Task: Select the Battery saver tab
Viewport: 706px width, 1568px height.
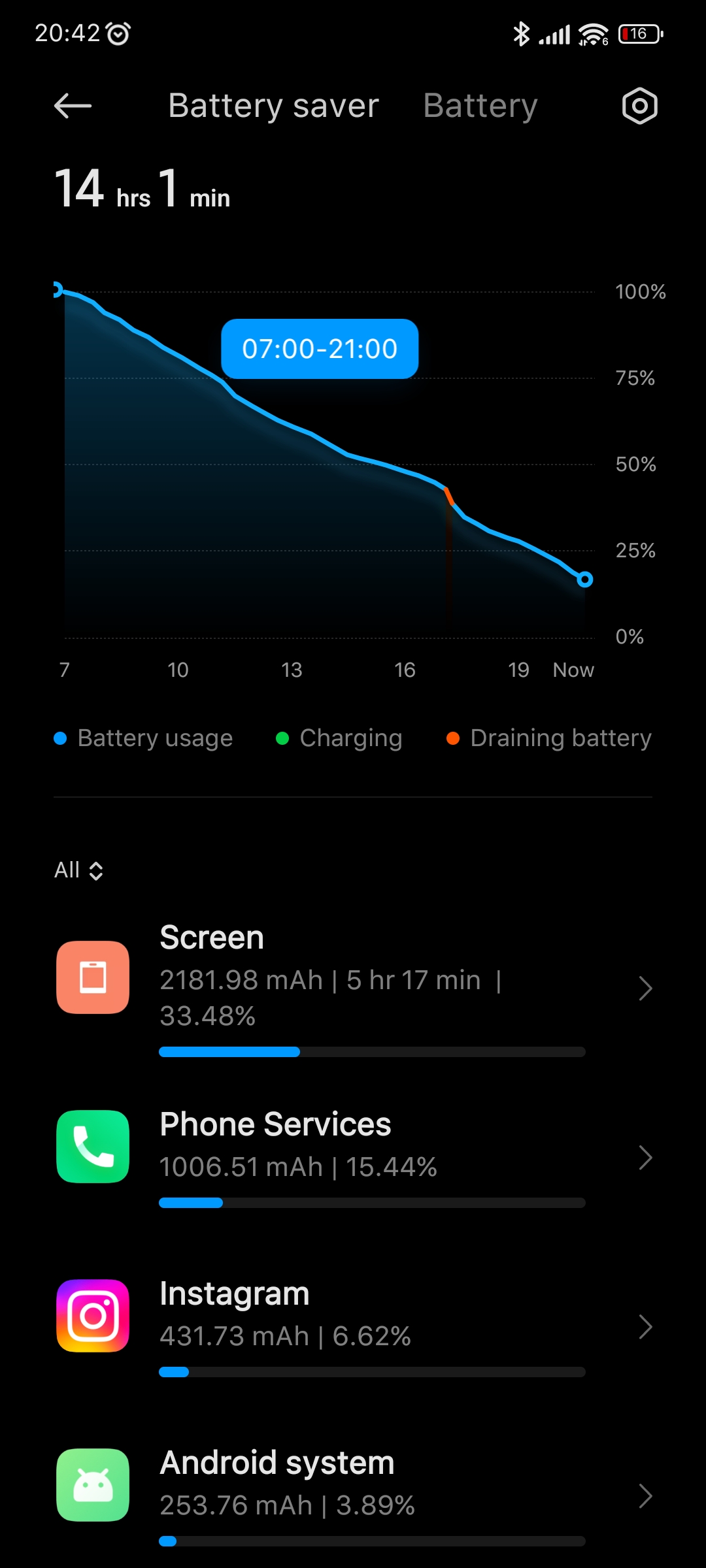Action: (273, 106)
